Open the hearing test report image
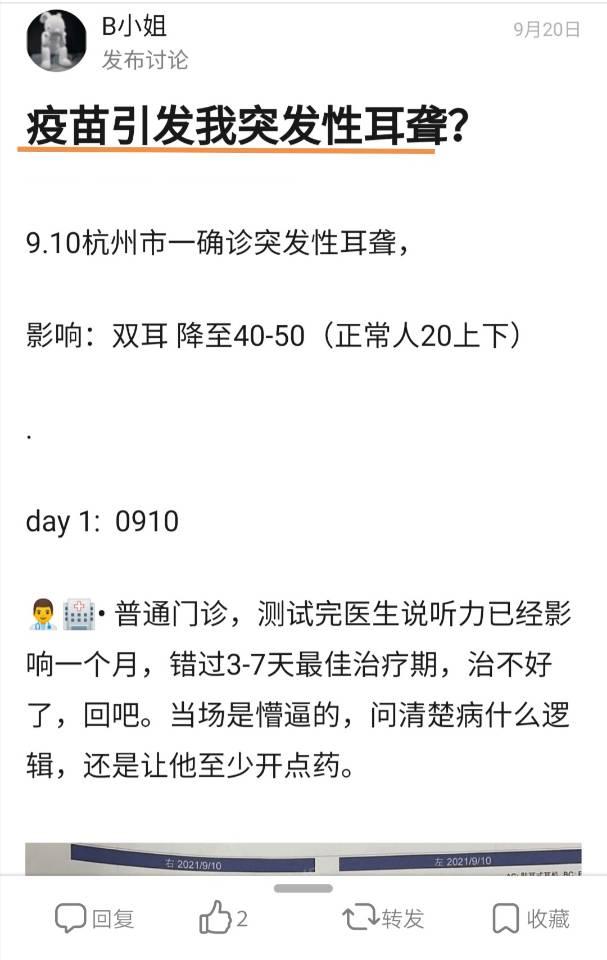Screen dimensions: 607x960 pyautogui.click(x=303, y=858)
